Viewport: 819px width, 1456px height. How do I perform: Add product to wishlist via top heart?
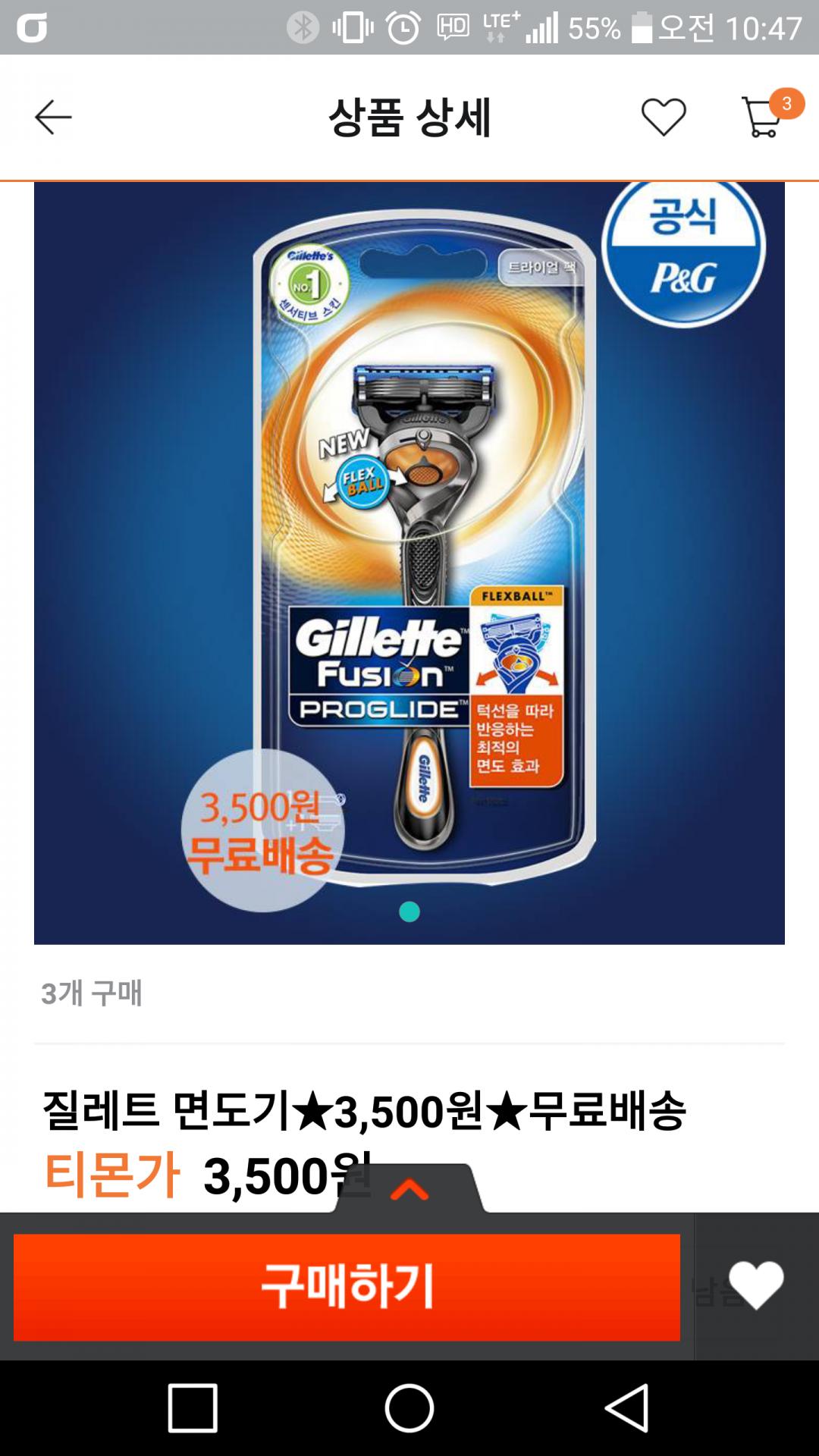[664, 118]
